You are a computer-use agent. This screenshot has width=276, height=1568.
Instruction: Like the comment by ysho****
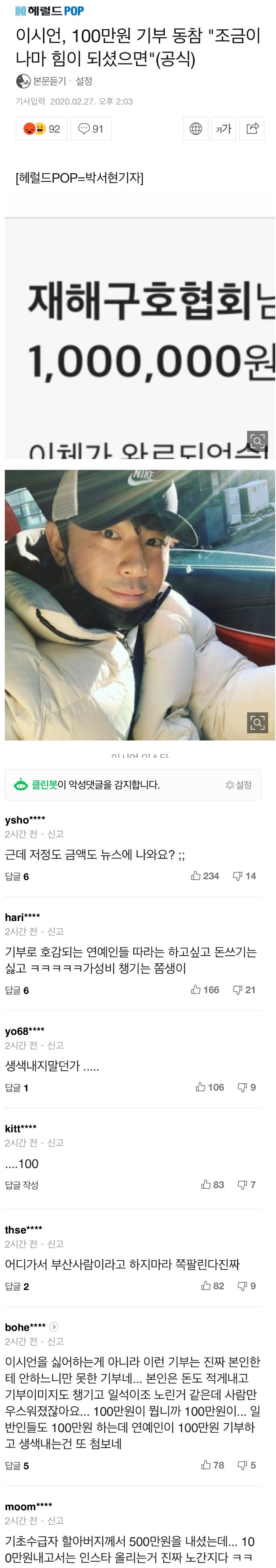click(205, 876)
